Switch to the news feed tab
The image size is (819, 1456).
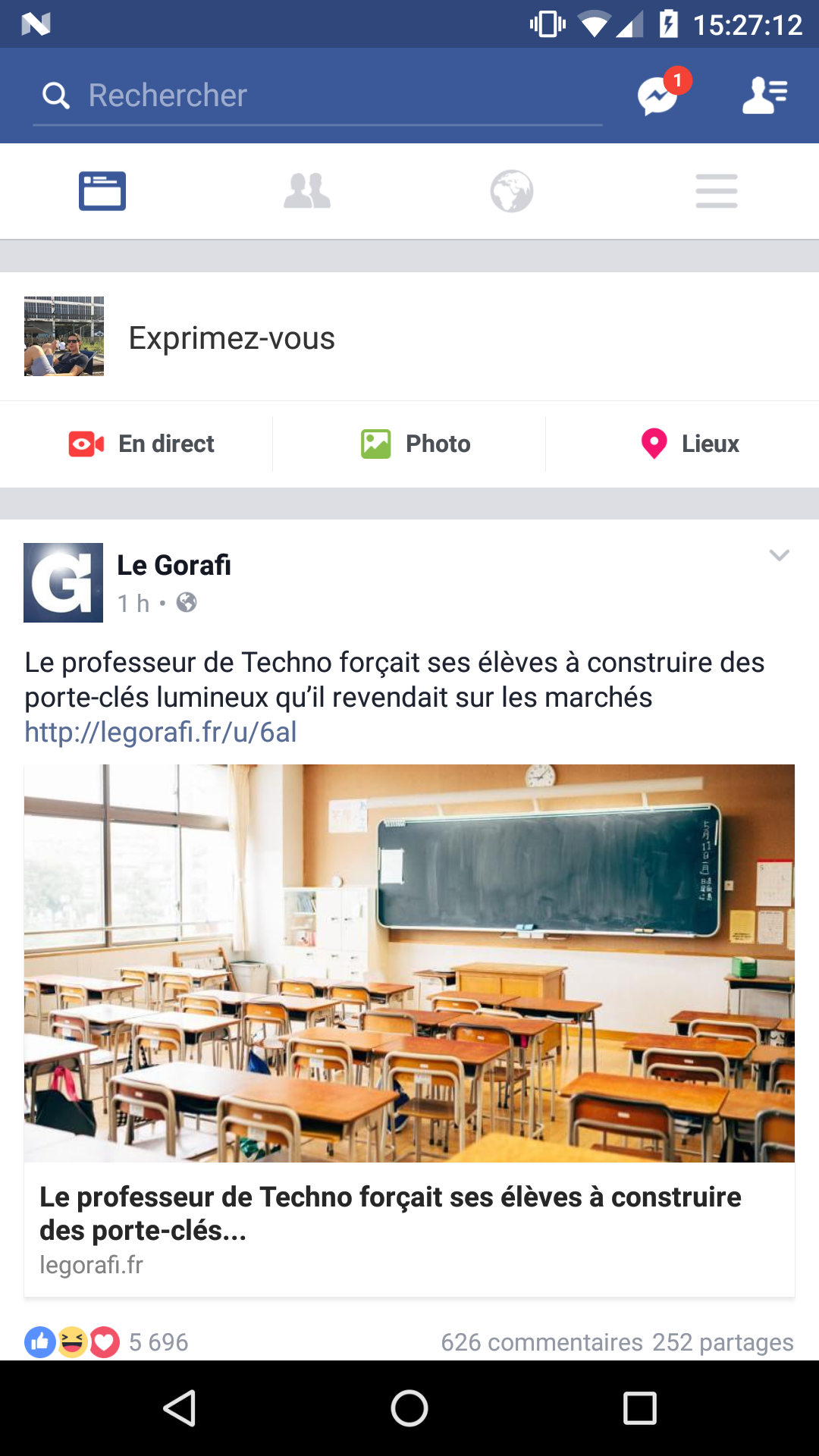[102, 191]
